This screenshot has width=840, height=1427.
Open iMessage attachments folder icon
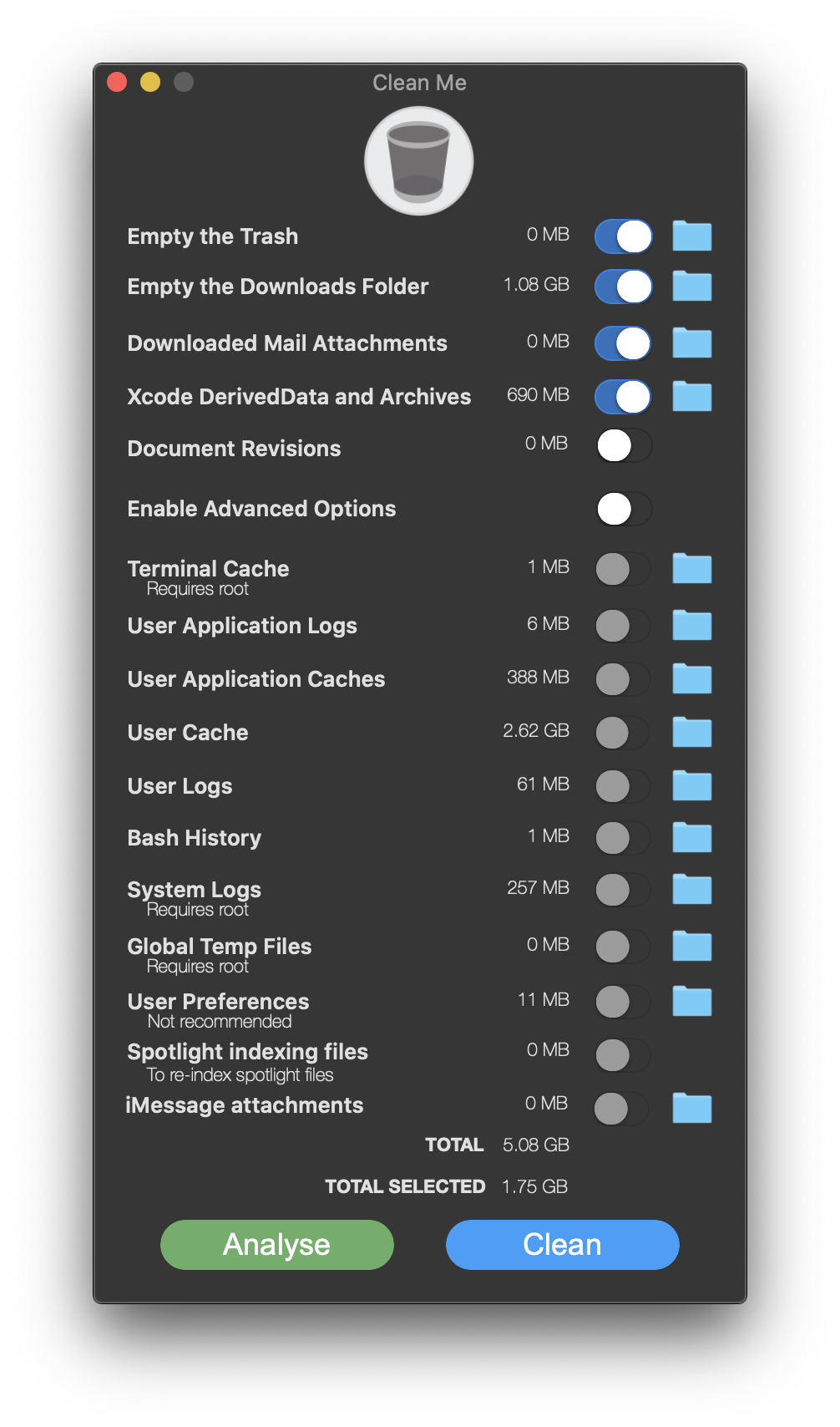(692, 1108)
